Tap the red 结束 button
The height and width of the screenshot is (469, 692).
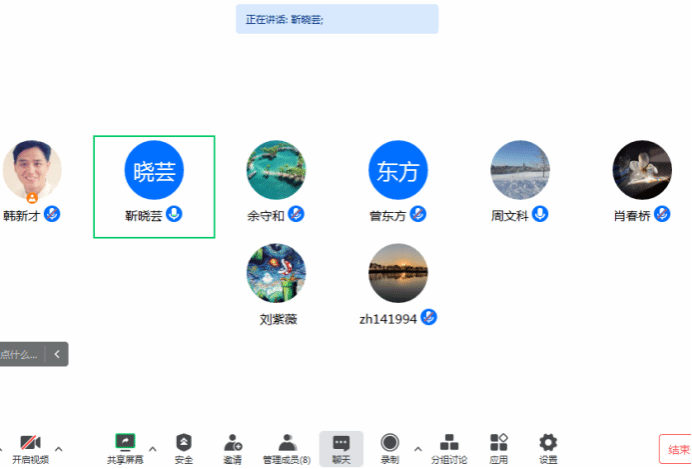coord(677,449)
